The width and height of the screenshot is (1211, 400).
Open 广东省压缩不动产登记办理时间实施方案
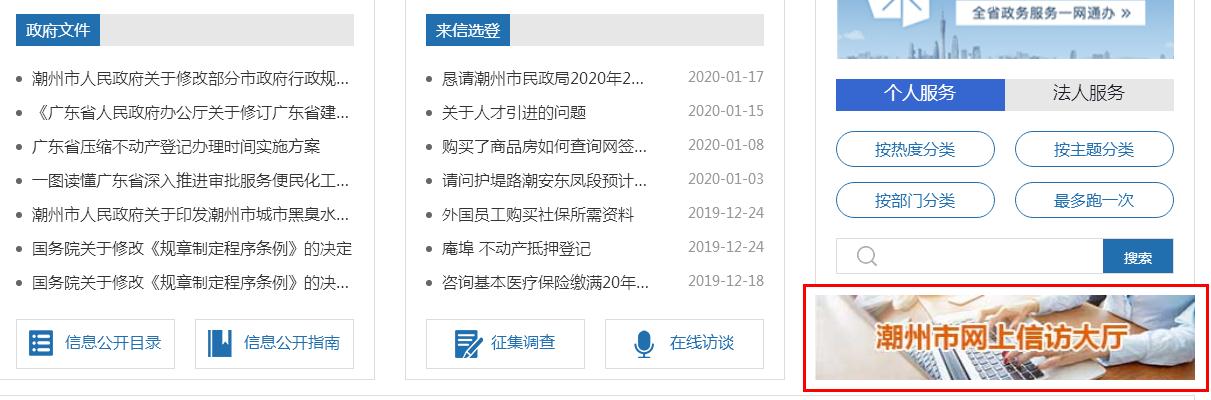click(x=176, y=147)
